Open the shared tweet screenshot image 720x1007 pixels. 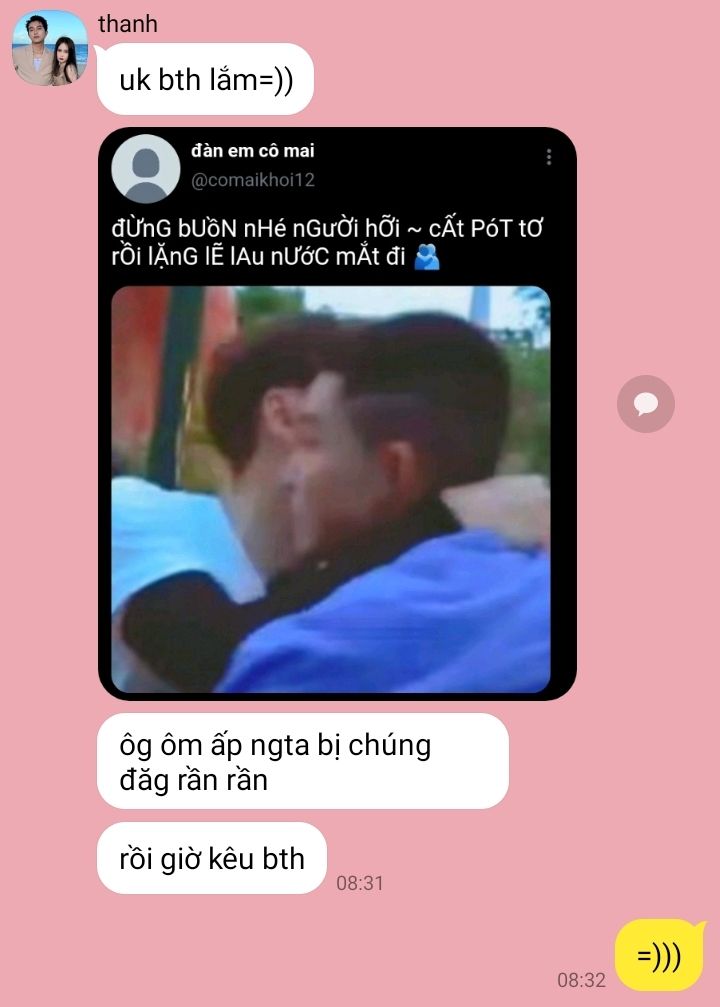pos(337,414)
